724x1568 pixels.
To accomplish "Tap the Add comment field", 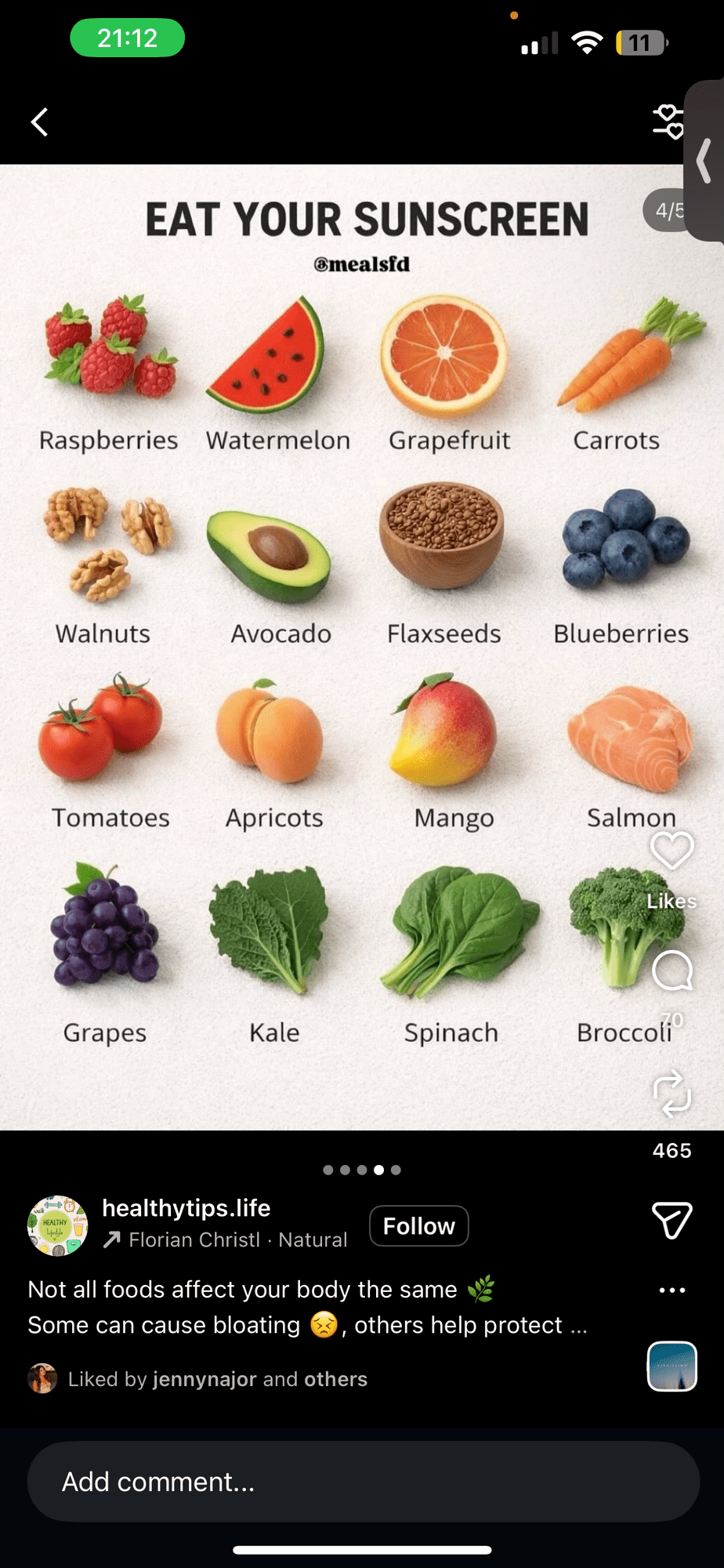I will (363, 1482).
